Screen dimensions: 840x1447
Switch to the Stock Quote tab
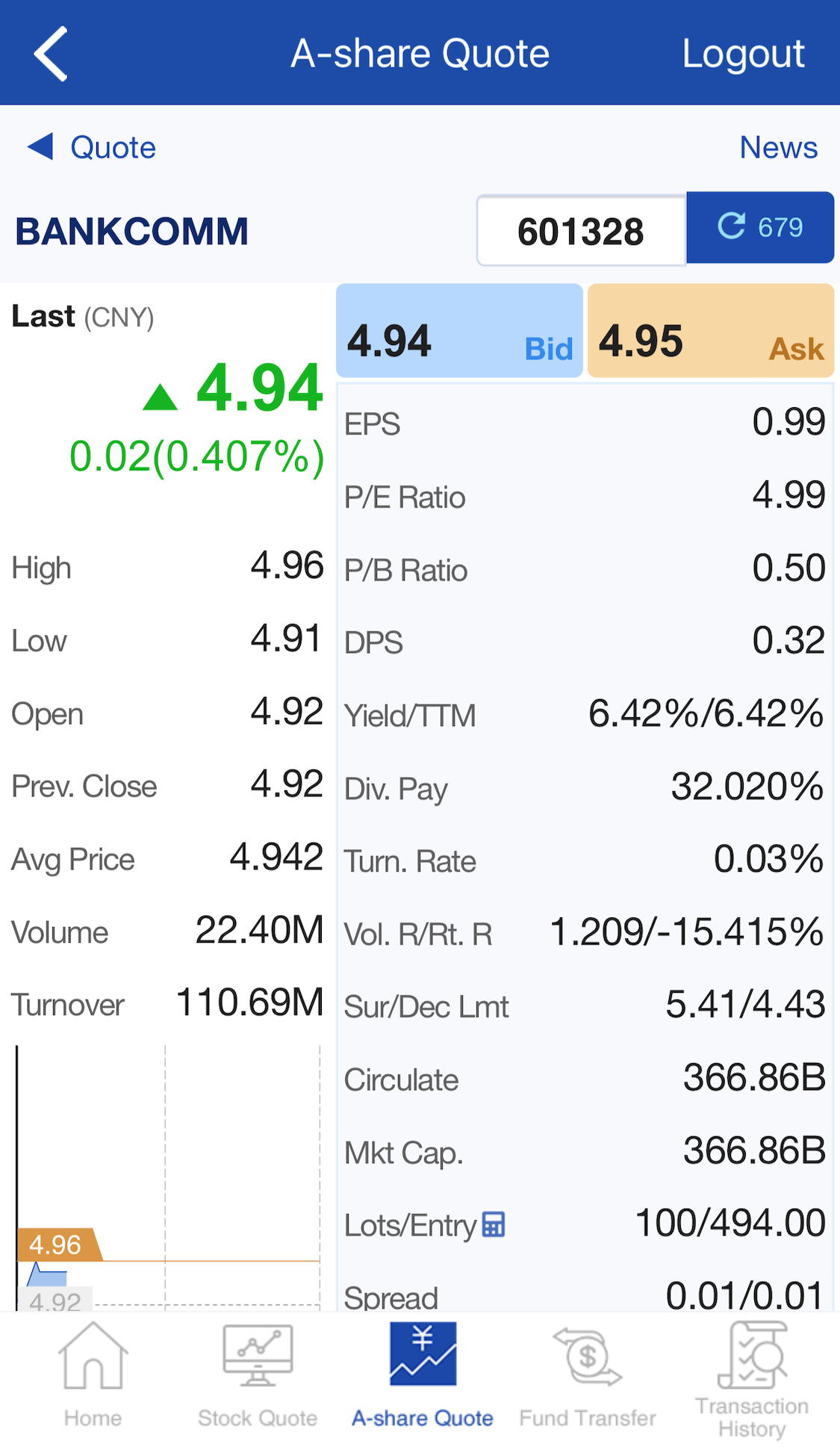pyautogui.click(x=258, y=1375)
